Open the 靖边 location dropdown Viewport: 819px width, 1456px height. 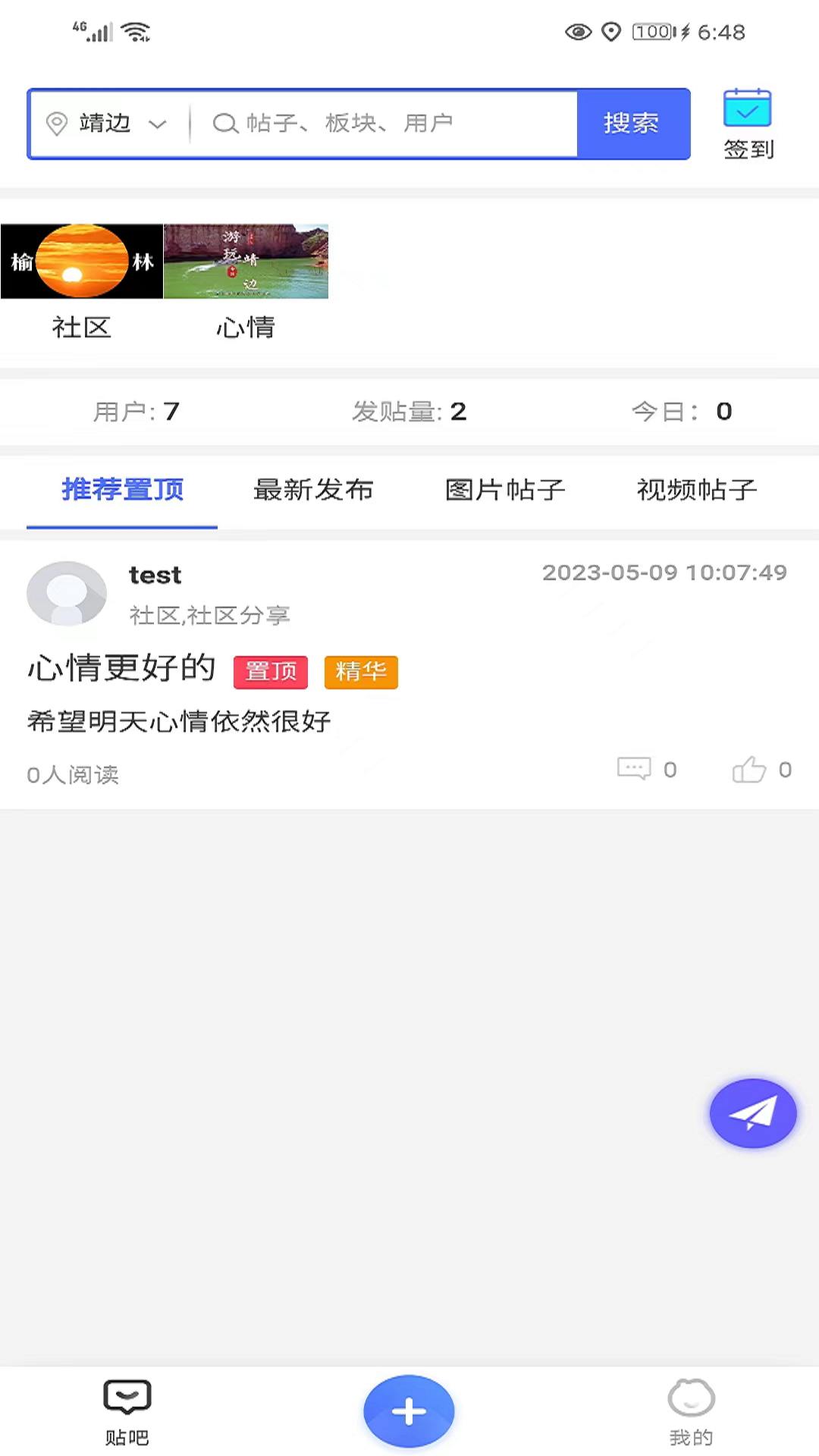[x=108, y=124]
